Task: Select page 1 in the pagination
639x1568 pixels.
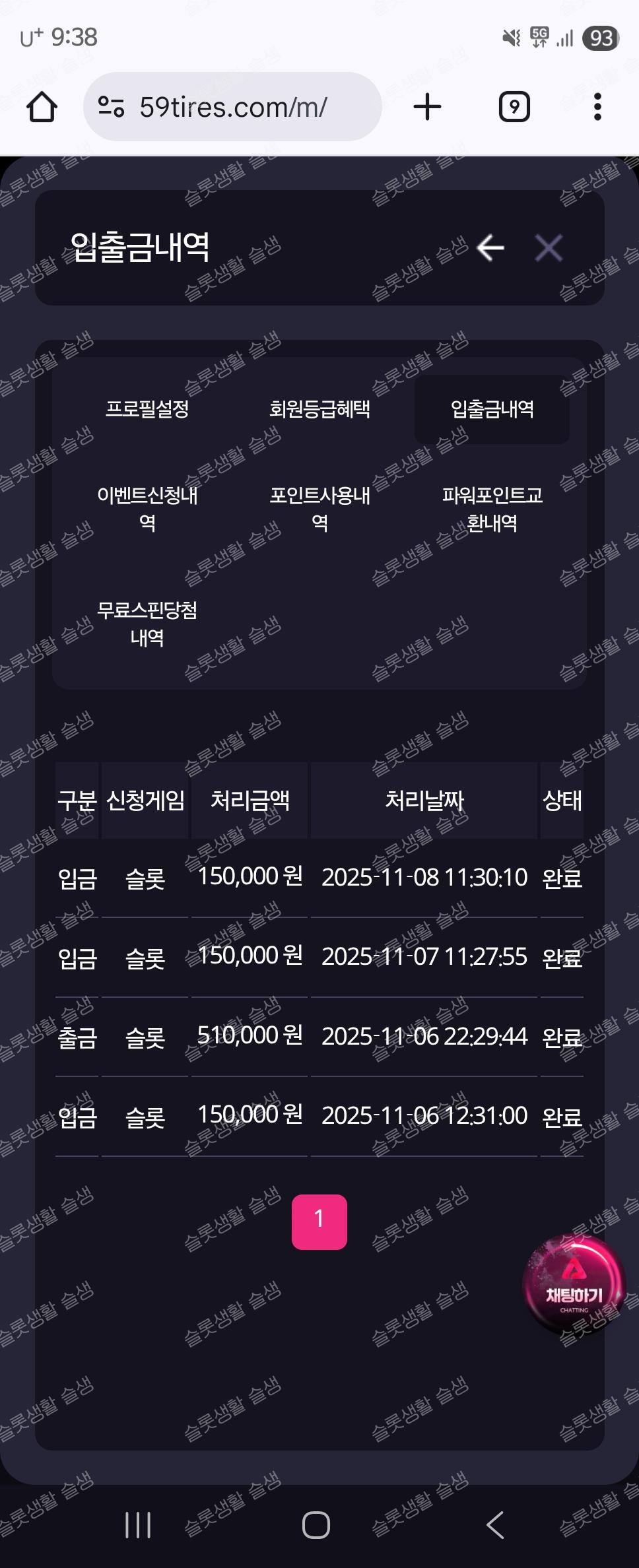Action: coord(319,1222)
